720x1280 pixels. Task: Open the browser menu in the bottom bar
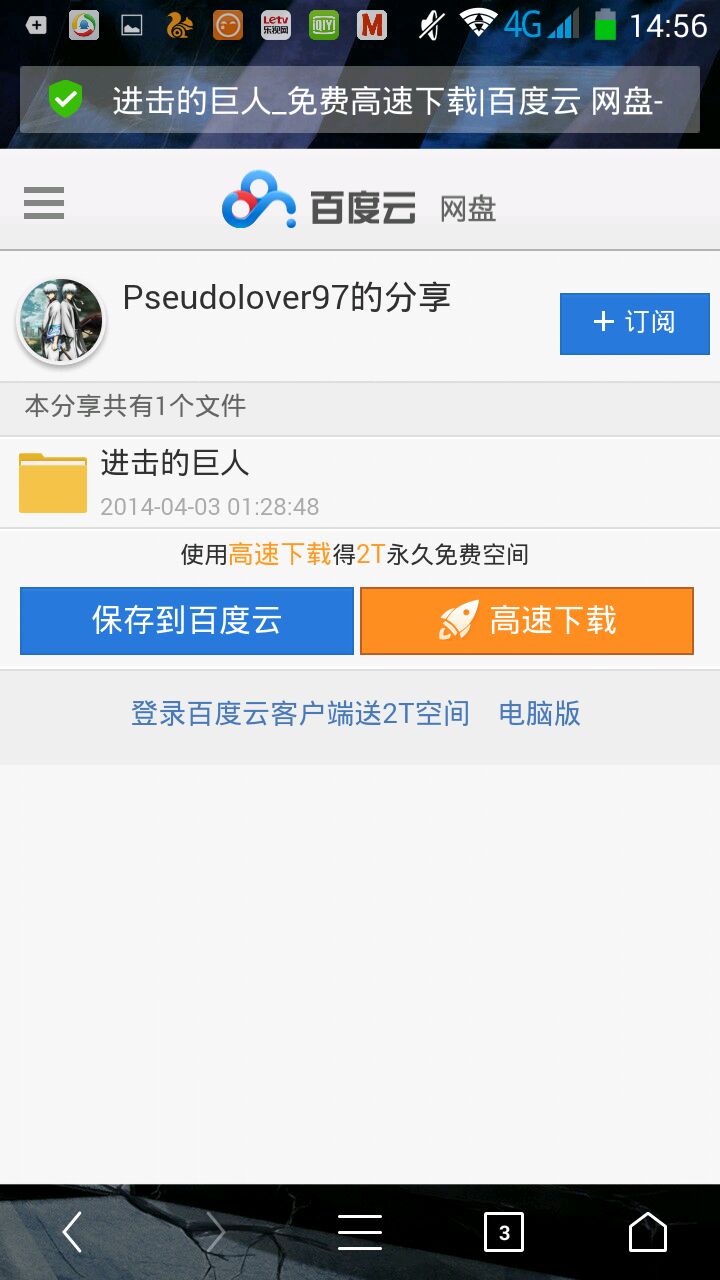pos(360,1233)
